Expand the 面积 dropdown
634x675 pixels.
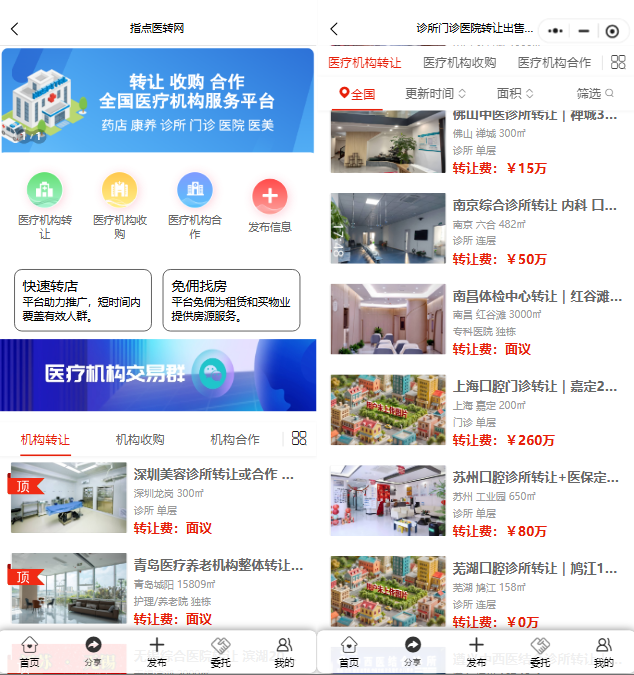pos(514,94)
